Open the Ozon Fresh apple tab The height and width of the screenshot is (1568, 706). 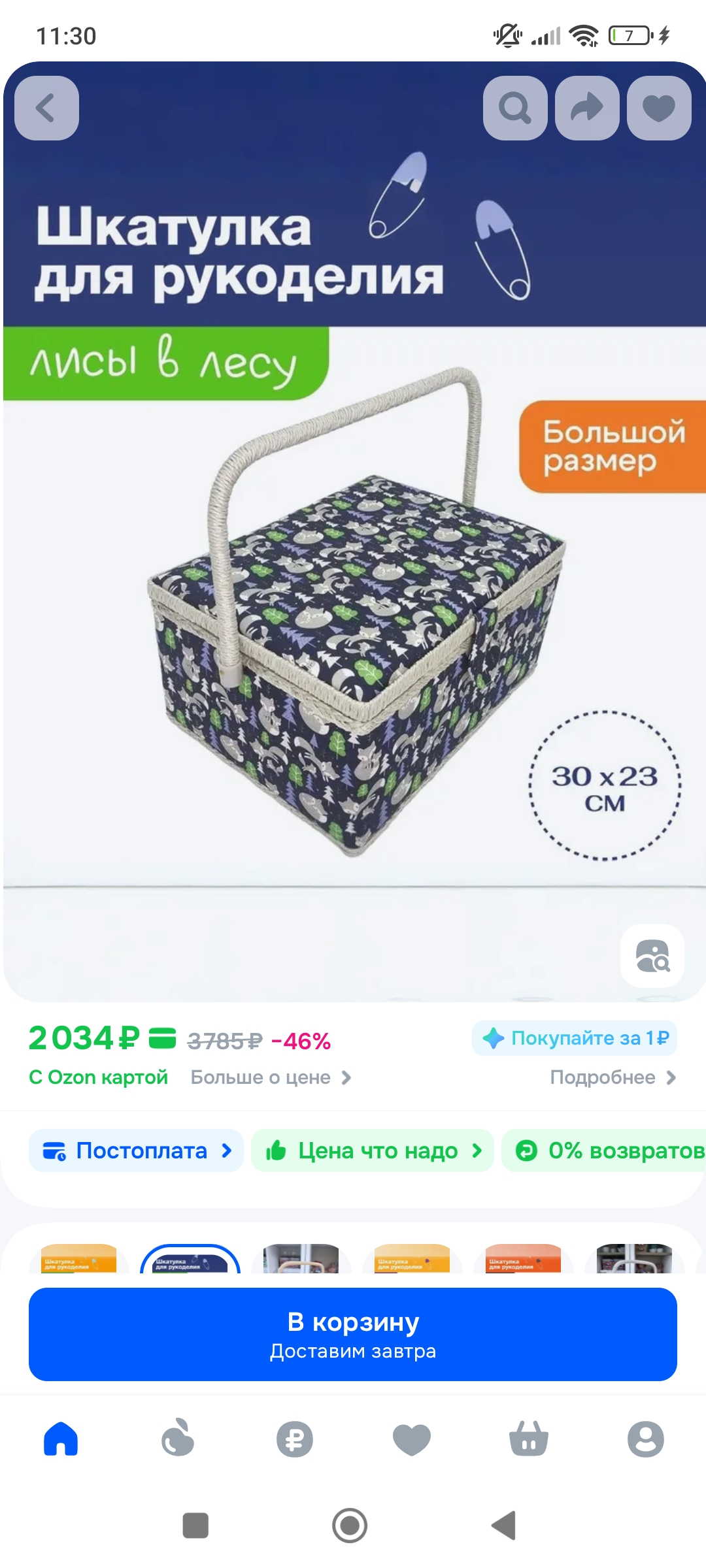click(x=178, y=1439)
